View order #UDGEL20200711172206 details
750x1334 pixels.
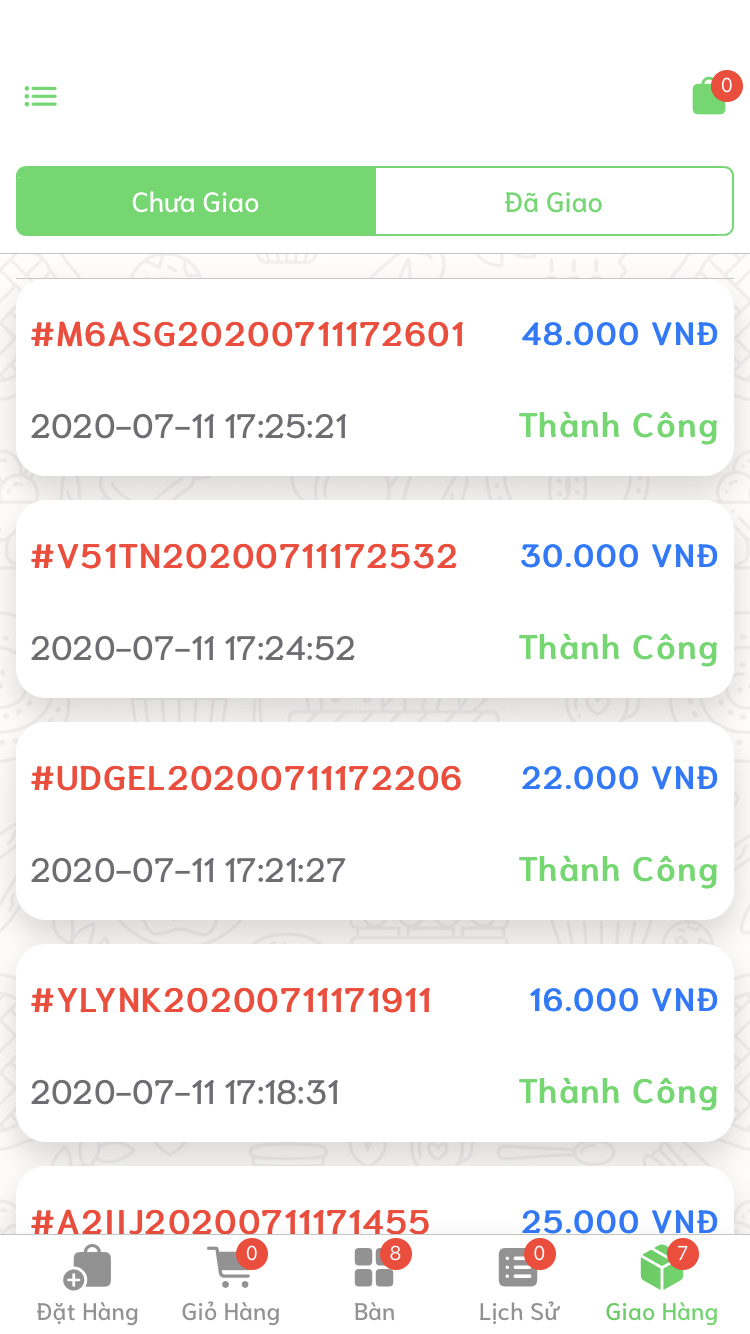[x=374, y=821]
